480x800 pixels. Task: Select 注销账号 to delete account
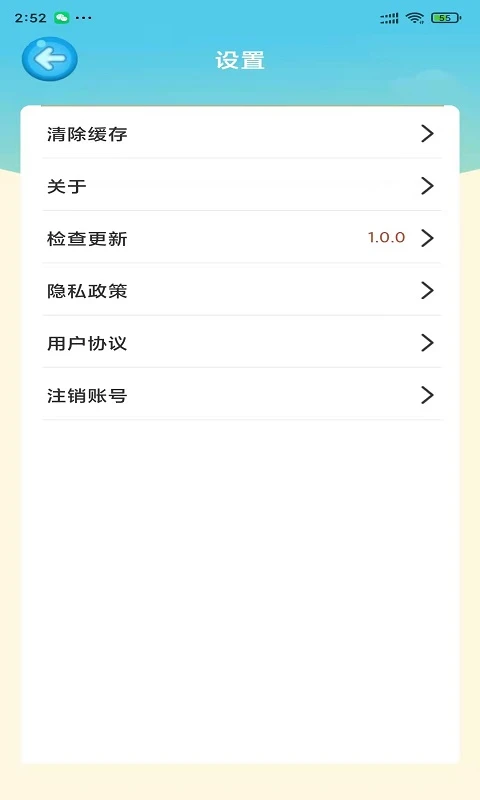coord(242,395)
